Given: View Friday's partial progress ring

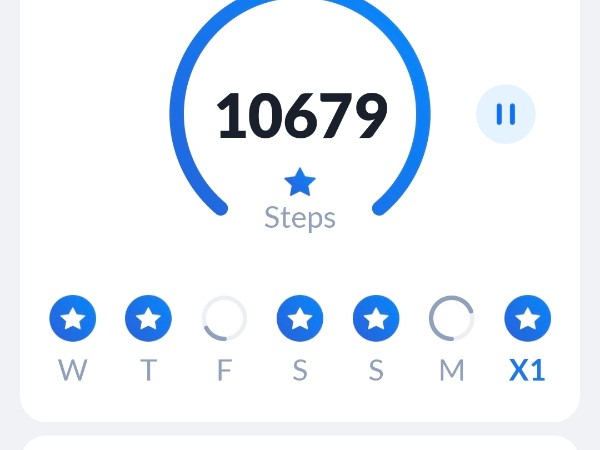Looking at the screenshot, I should (224, 319).
